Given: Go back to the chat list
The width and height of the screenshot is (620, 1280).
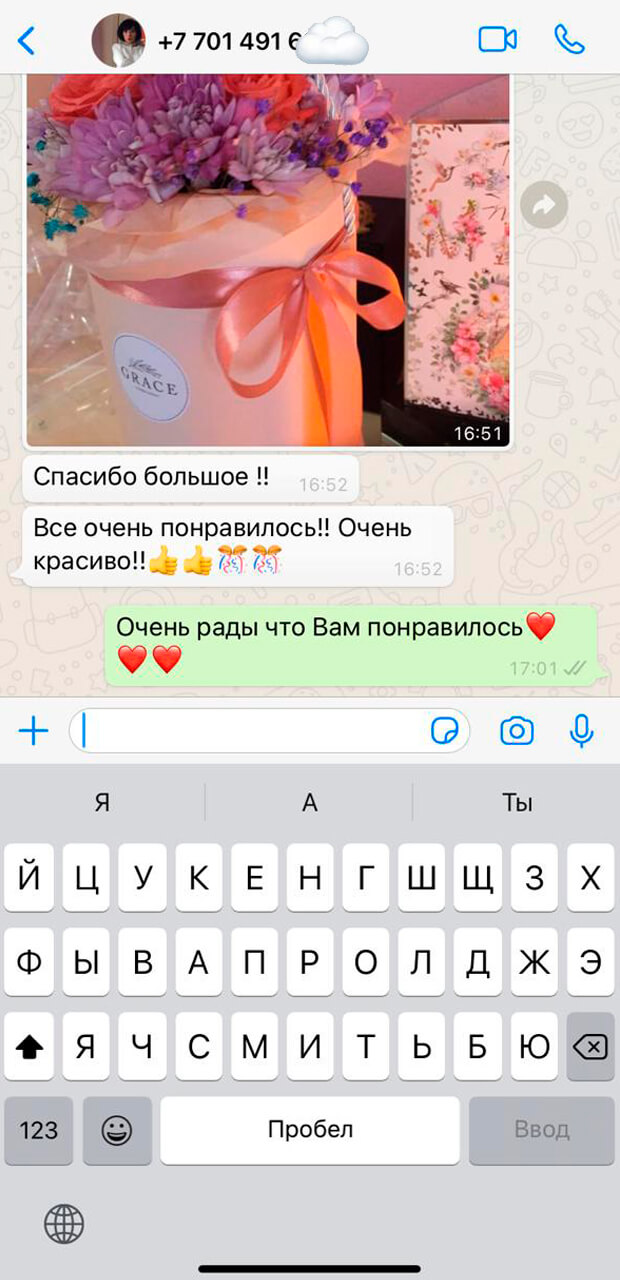Looking at the screenshot, I should pyautogui.click(x=27, y=41).
